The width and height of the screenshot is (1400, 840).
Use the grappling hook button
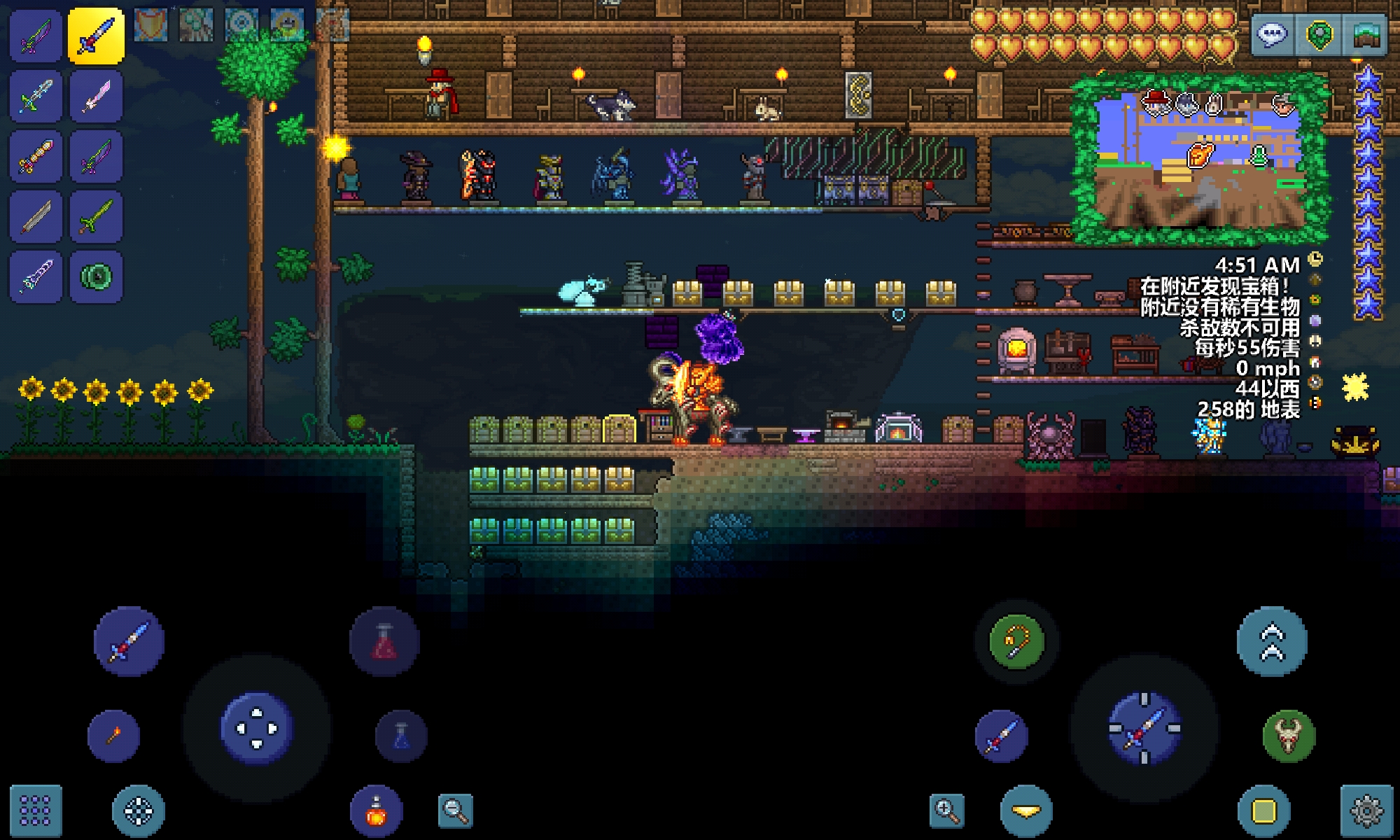(x=1016, y=641)
